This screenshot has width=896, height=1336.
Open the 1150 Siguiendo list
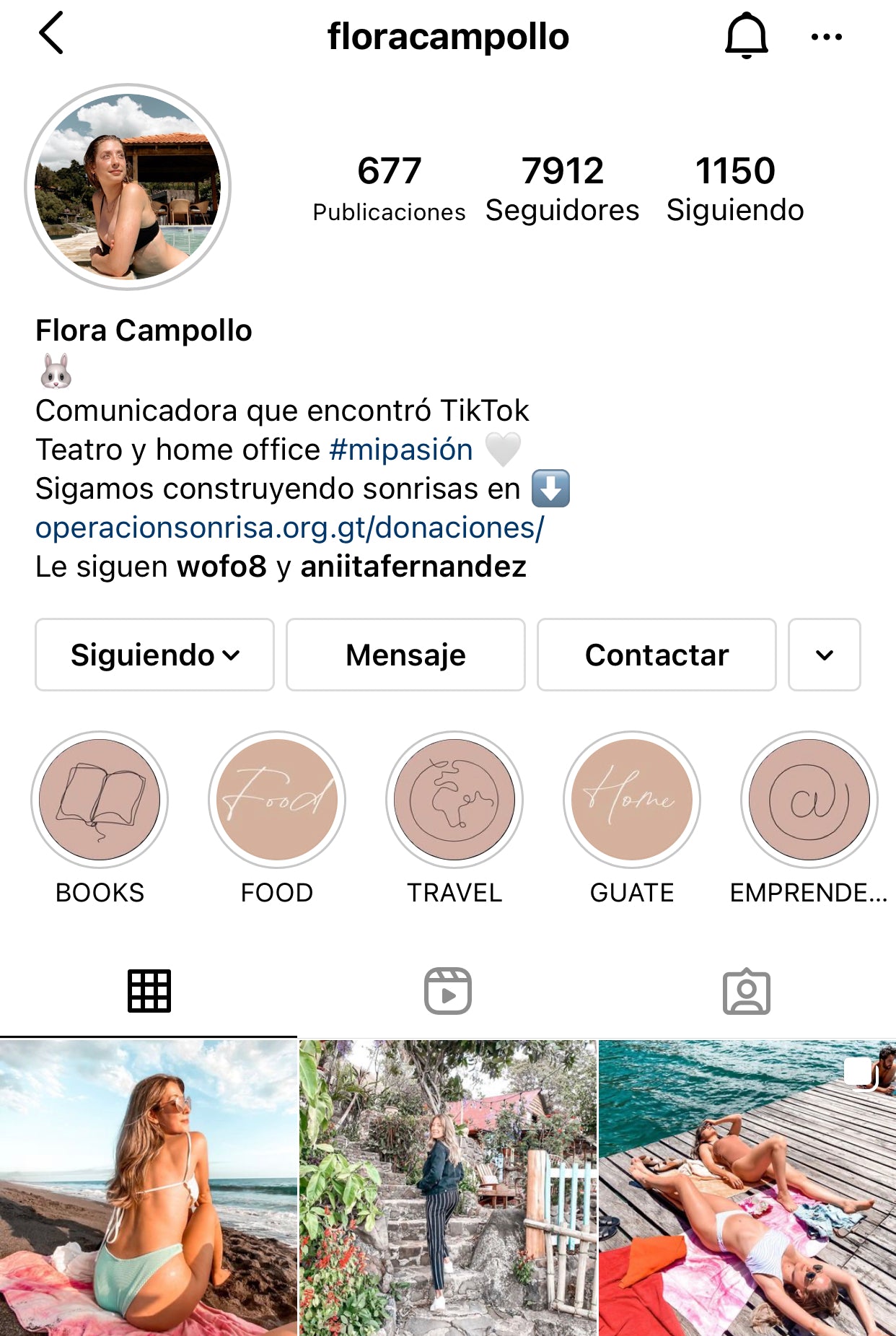734,188
